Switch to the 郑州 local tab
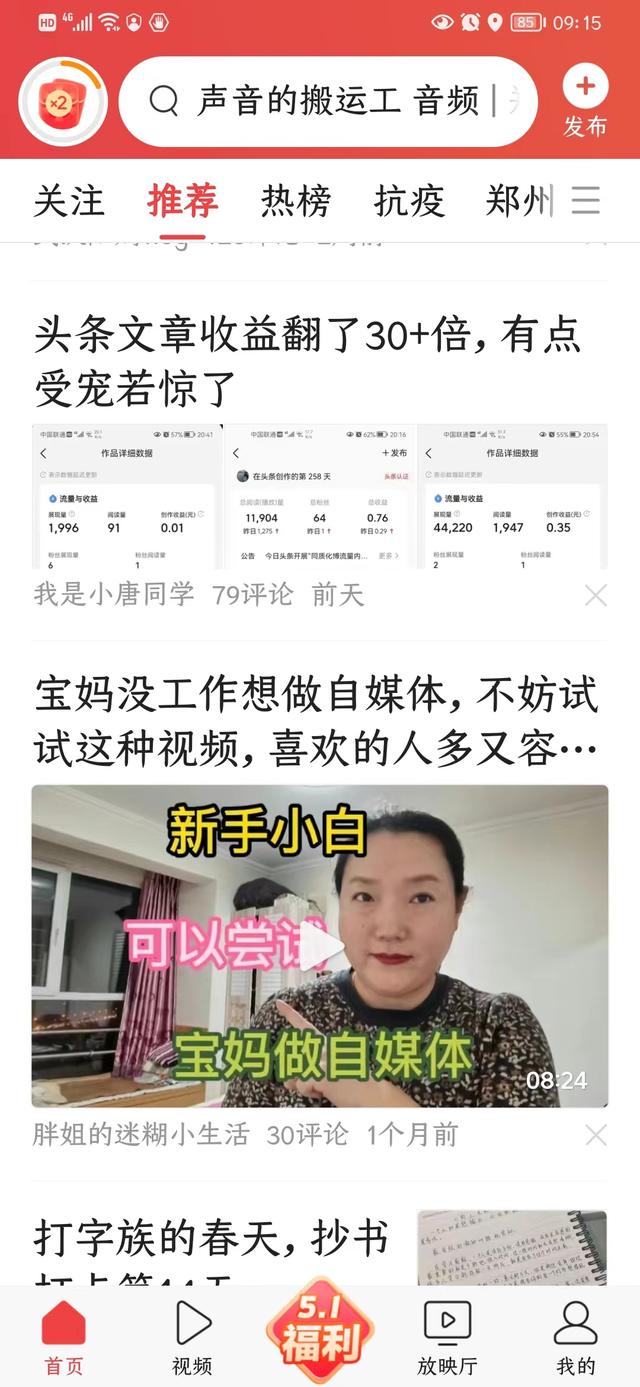Viewport: 640px width, 1387px height. point(517,201)
